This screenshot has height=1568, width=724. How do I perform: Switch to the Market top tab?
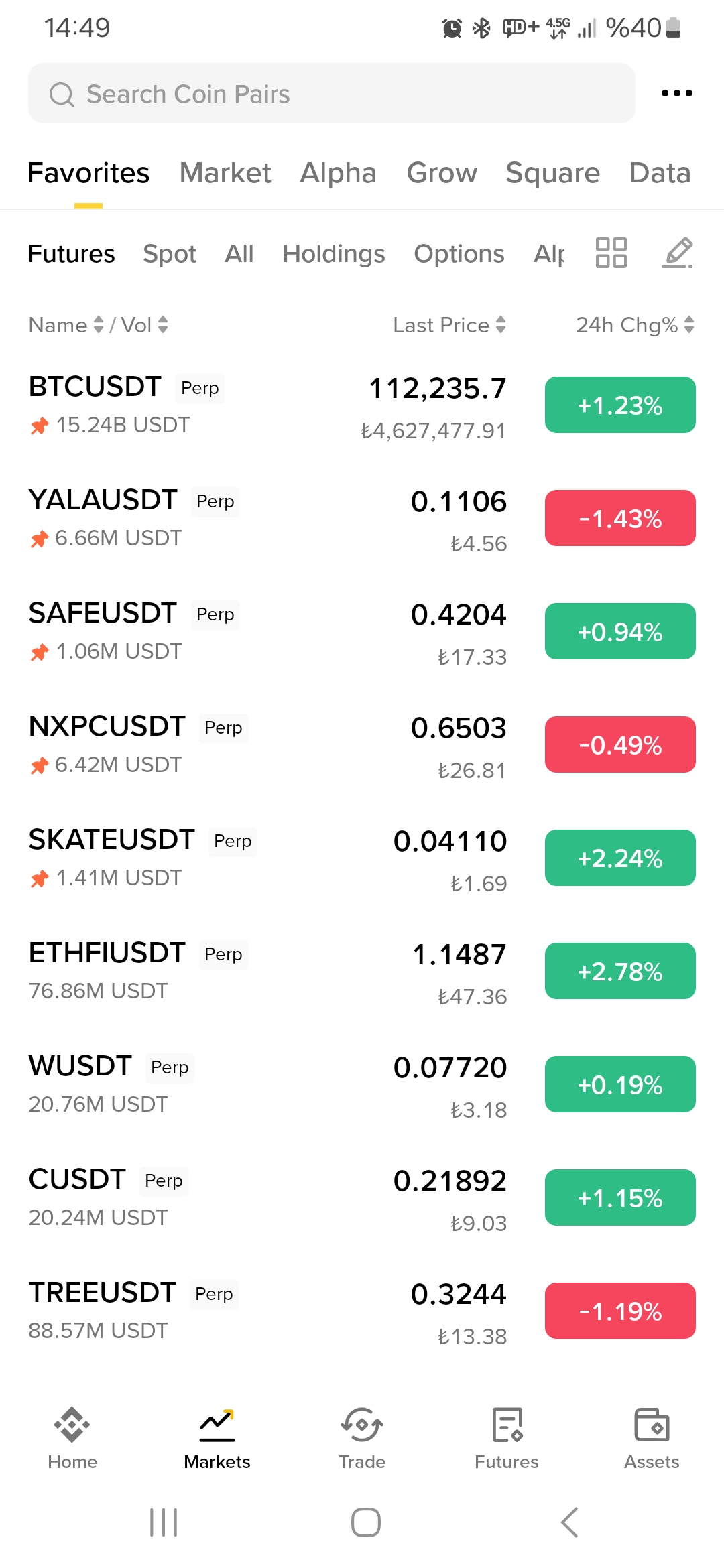click(x=225, y=173)
